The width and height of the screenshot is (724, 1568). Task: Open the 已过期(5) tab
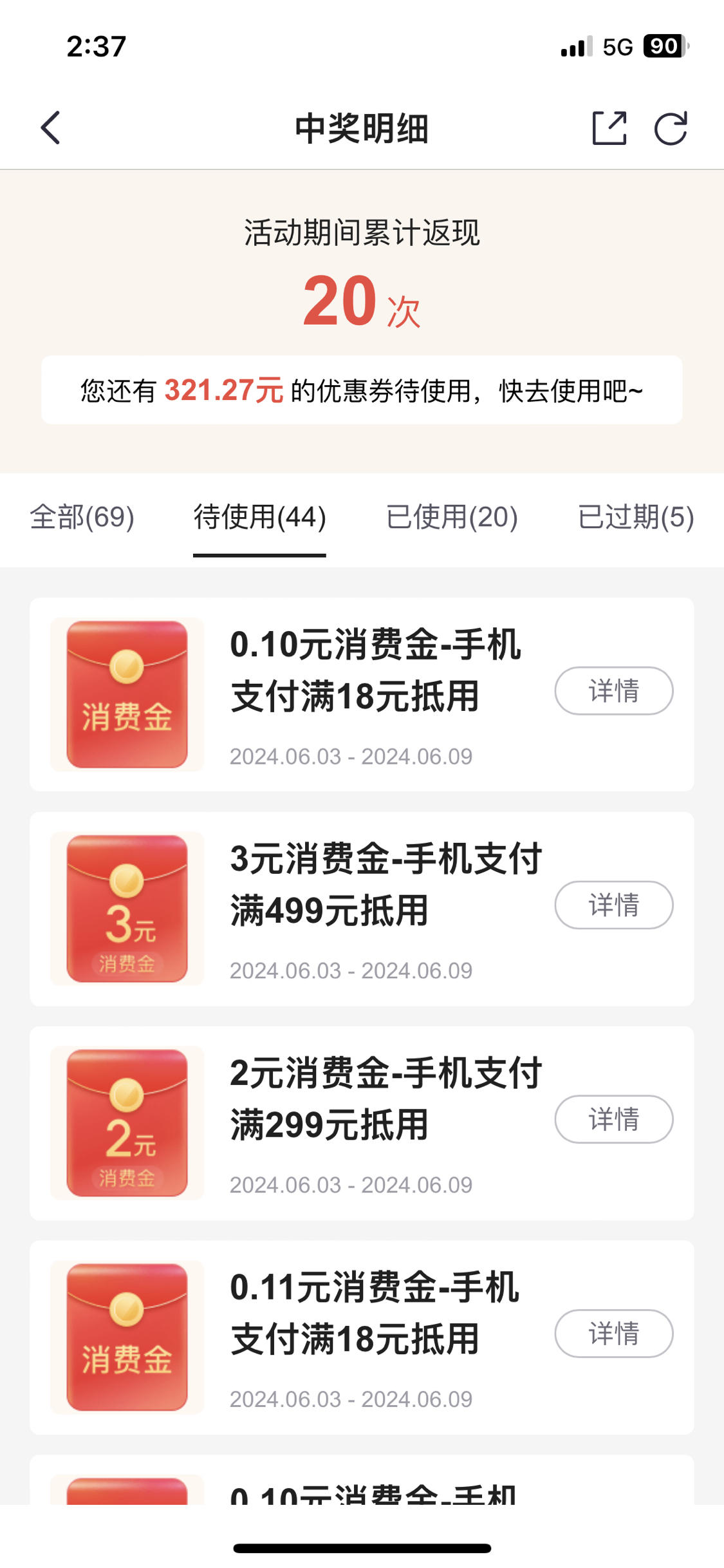636,517
